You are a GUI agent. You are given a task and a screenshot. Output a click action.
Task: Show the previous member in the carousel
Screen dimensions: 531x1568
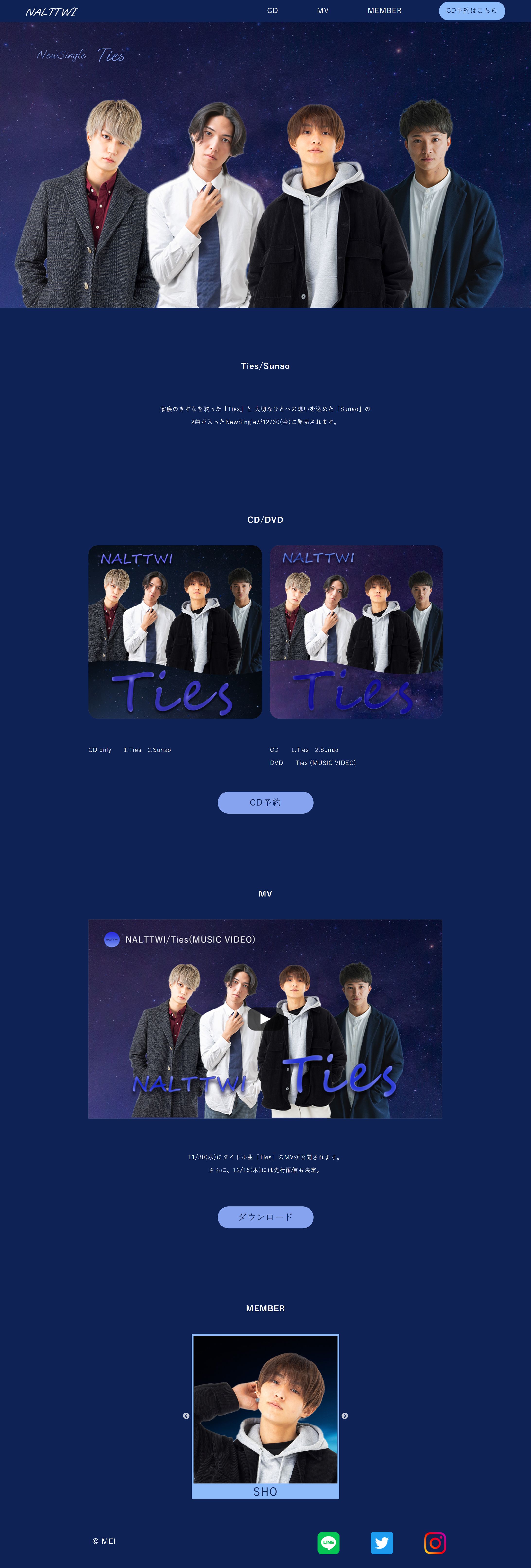[186, 1416]
